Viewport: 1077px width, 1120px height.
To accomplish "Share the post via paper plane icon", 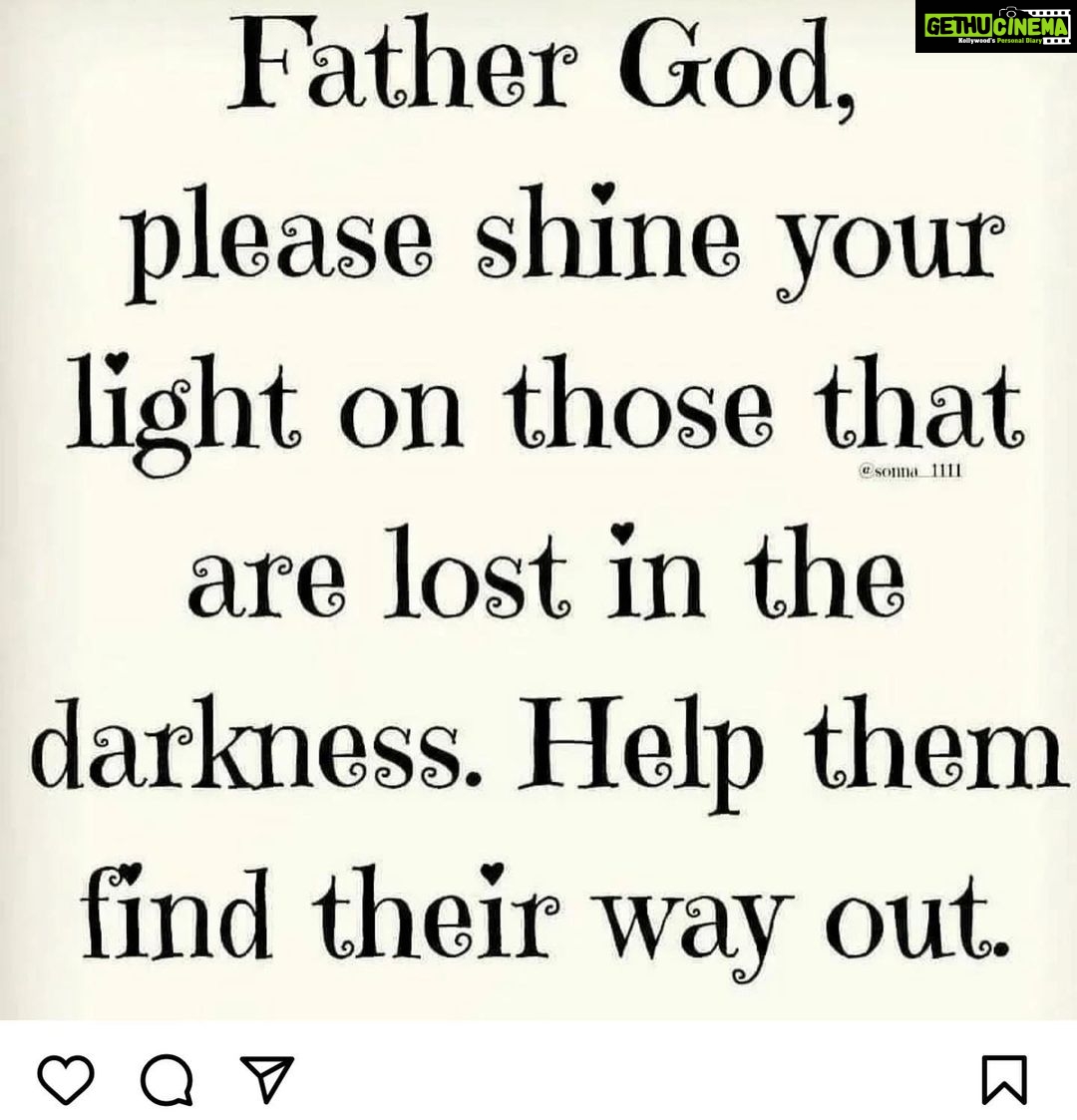I will (267, 1078).
